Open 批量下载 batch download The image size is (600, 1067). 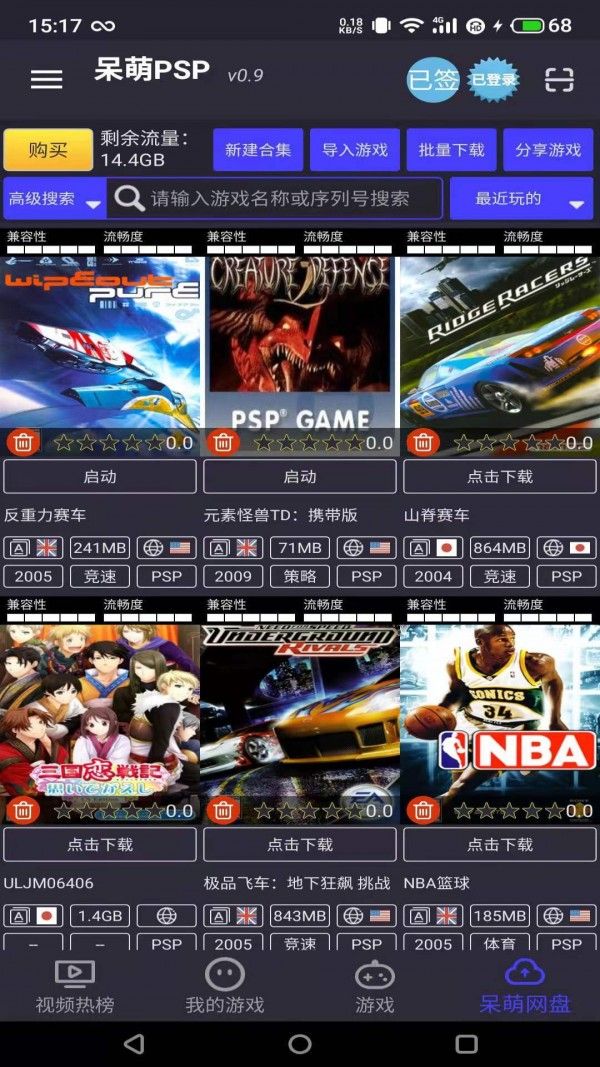(x=451, y=150)
